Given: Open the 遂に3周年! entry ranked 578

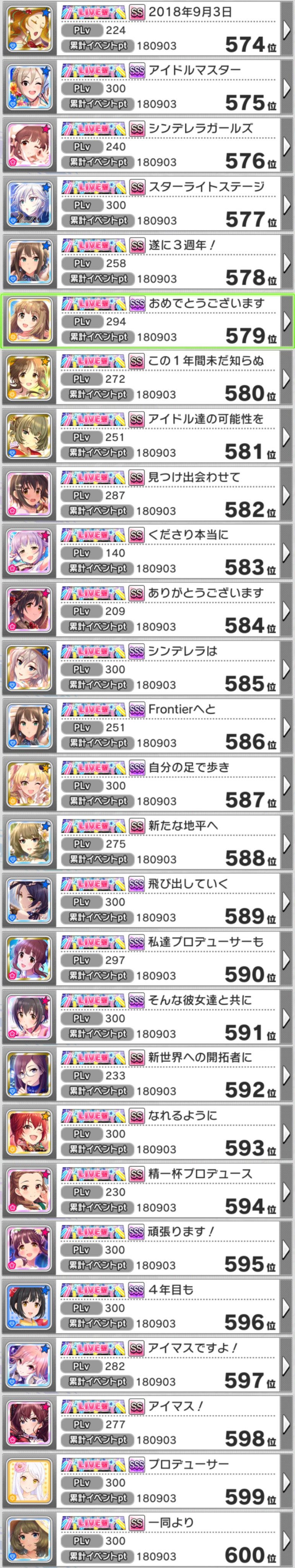Looking at the screenshot, I should coord(147,262).
